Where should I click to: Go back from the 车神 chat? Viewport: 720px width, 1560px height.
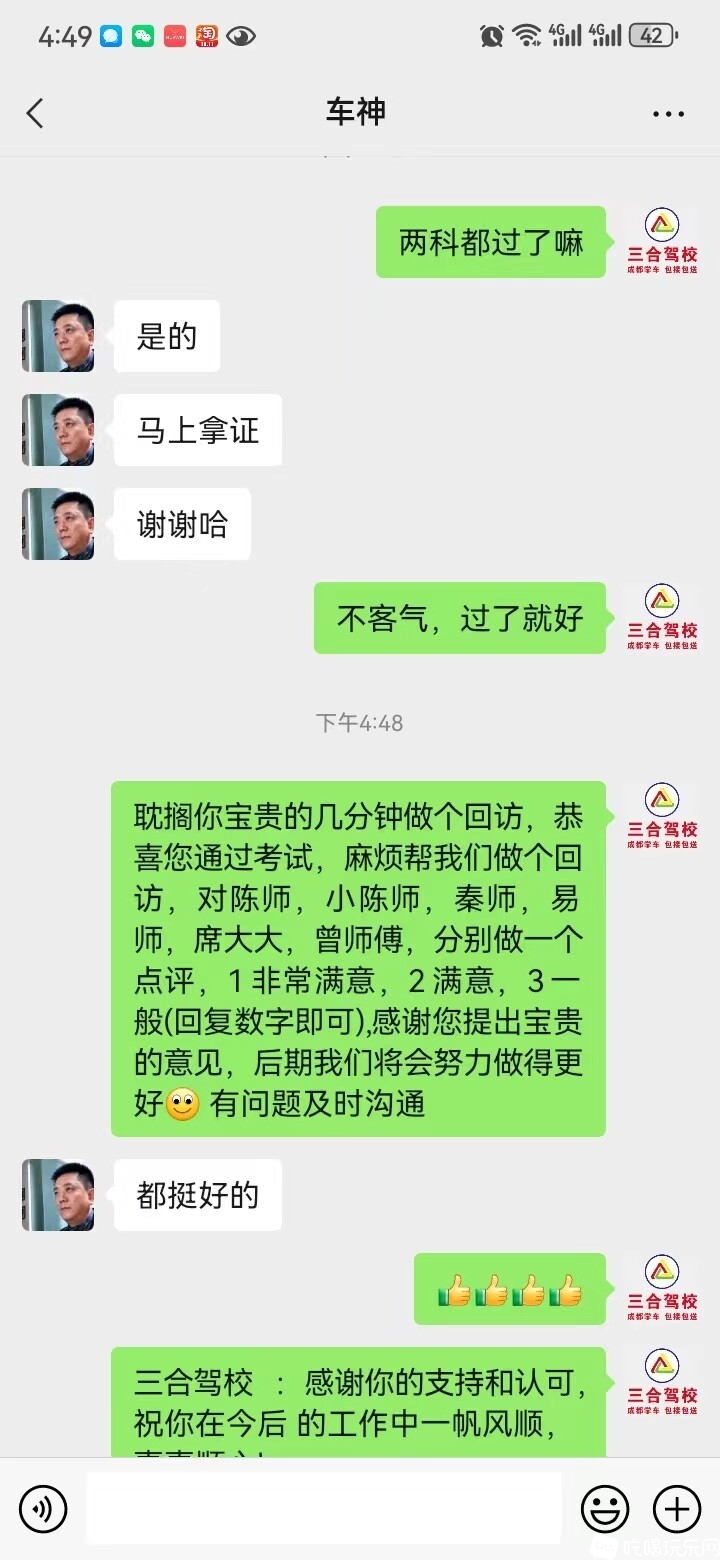click(x=35, y=113)
